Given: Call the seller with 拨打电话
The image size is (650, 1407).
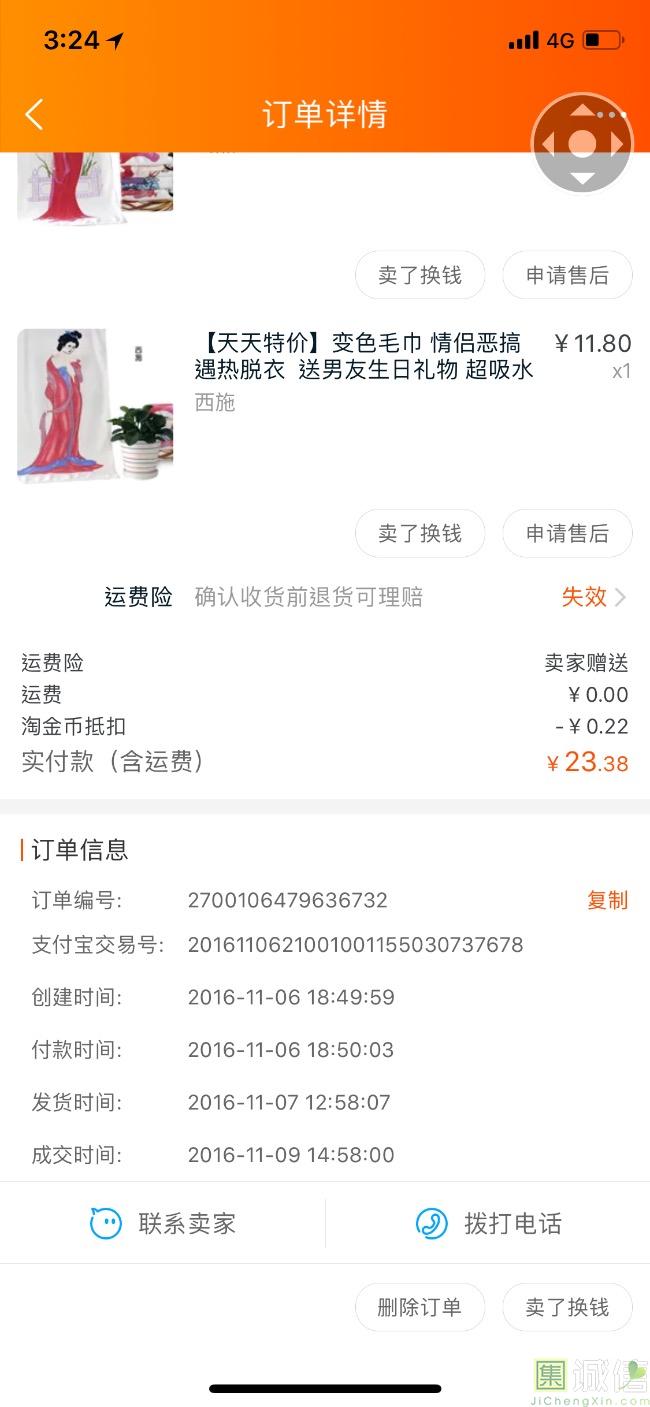Looking at the screenshot, I should pyautogui.click(x=488, y=1223).
